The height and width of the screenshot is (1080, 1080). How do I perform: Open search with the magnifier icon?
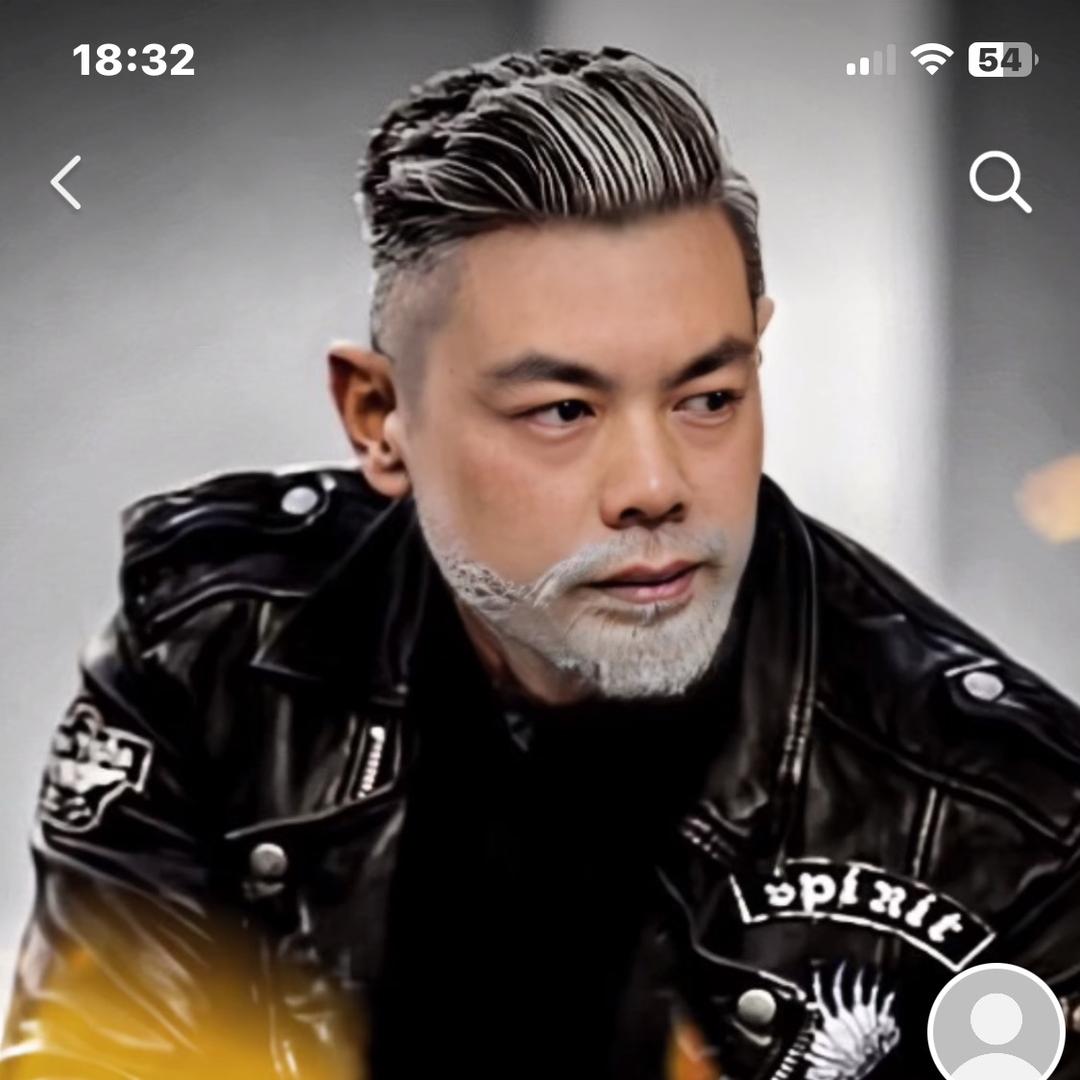click(999, 182)
